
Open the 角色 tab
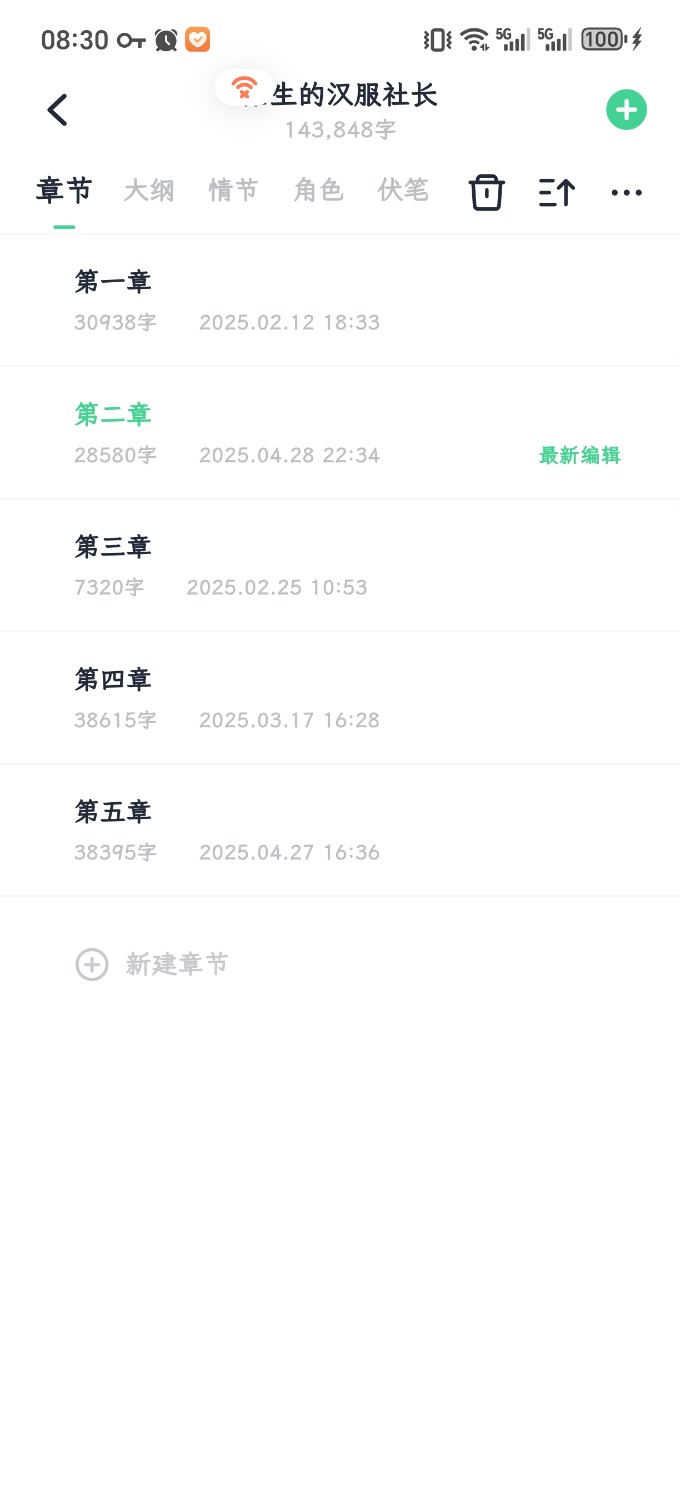click(318, 190)
